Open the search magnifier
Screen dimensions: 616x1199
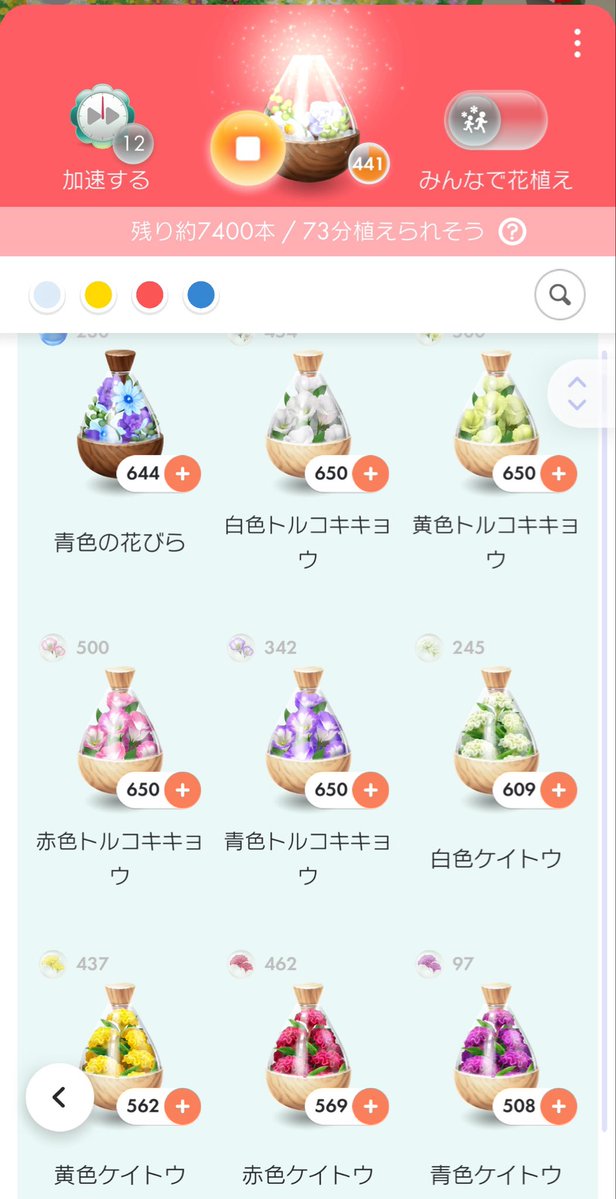pyautogui.click(x=560, y=294)
